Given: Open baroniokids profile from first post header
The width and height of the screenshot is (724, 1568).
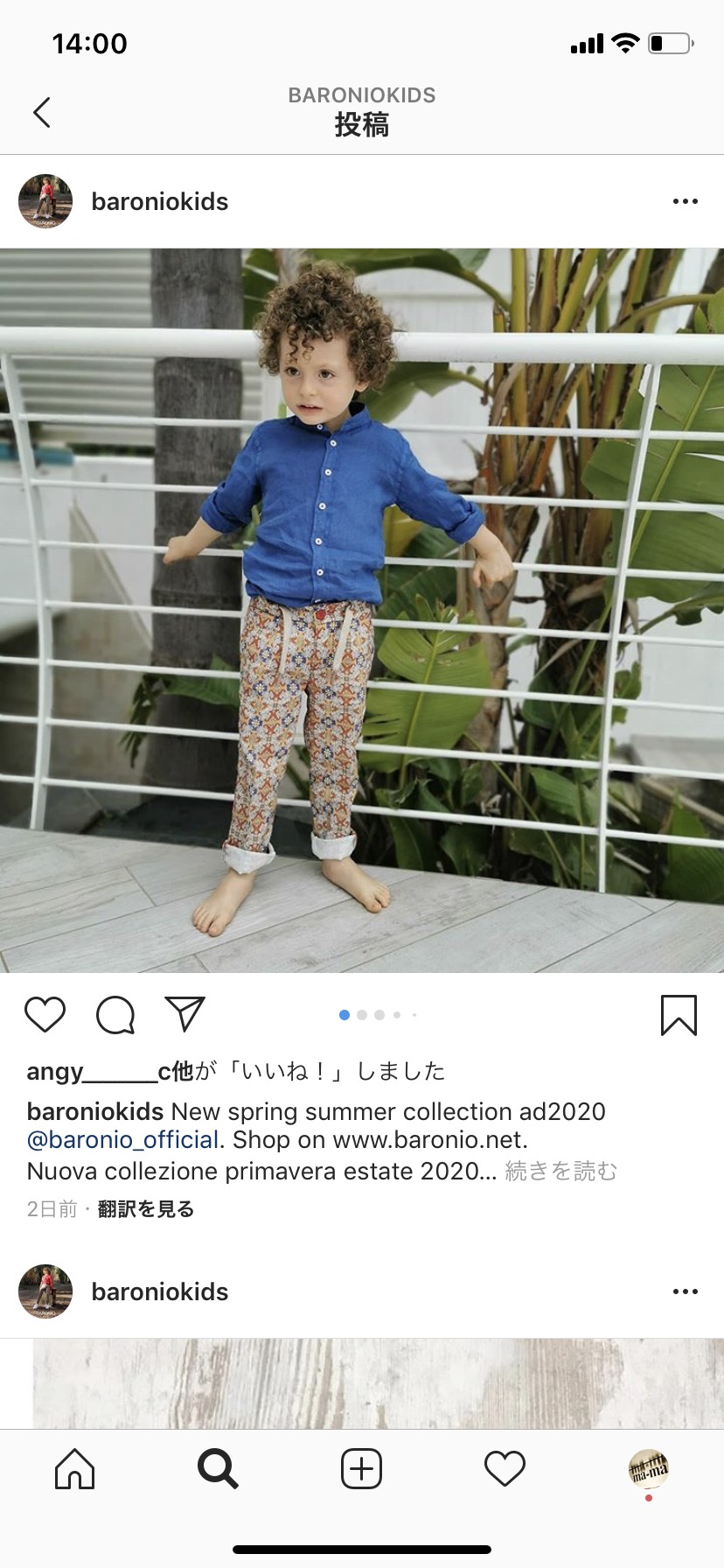Looking at the screenshot, I should pyautogui.click(x=159, y=201).
